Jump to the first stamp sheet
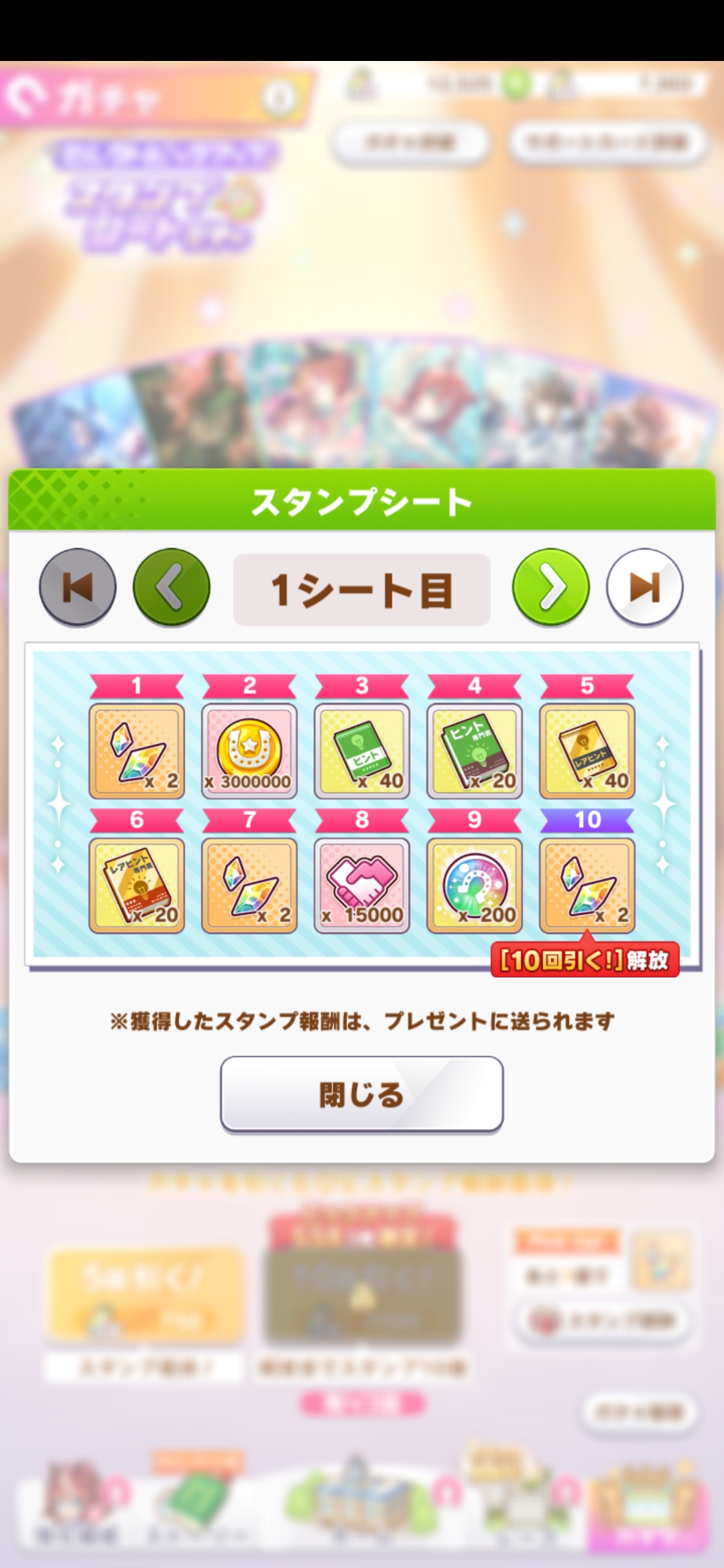 point(78,588)
